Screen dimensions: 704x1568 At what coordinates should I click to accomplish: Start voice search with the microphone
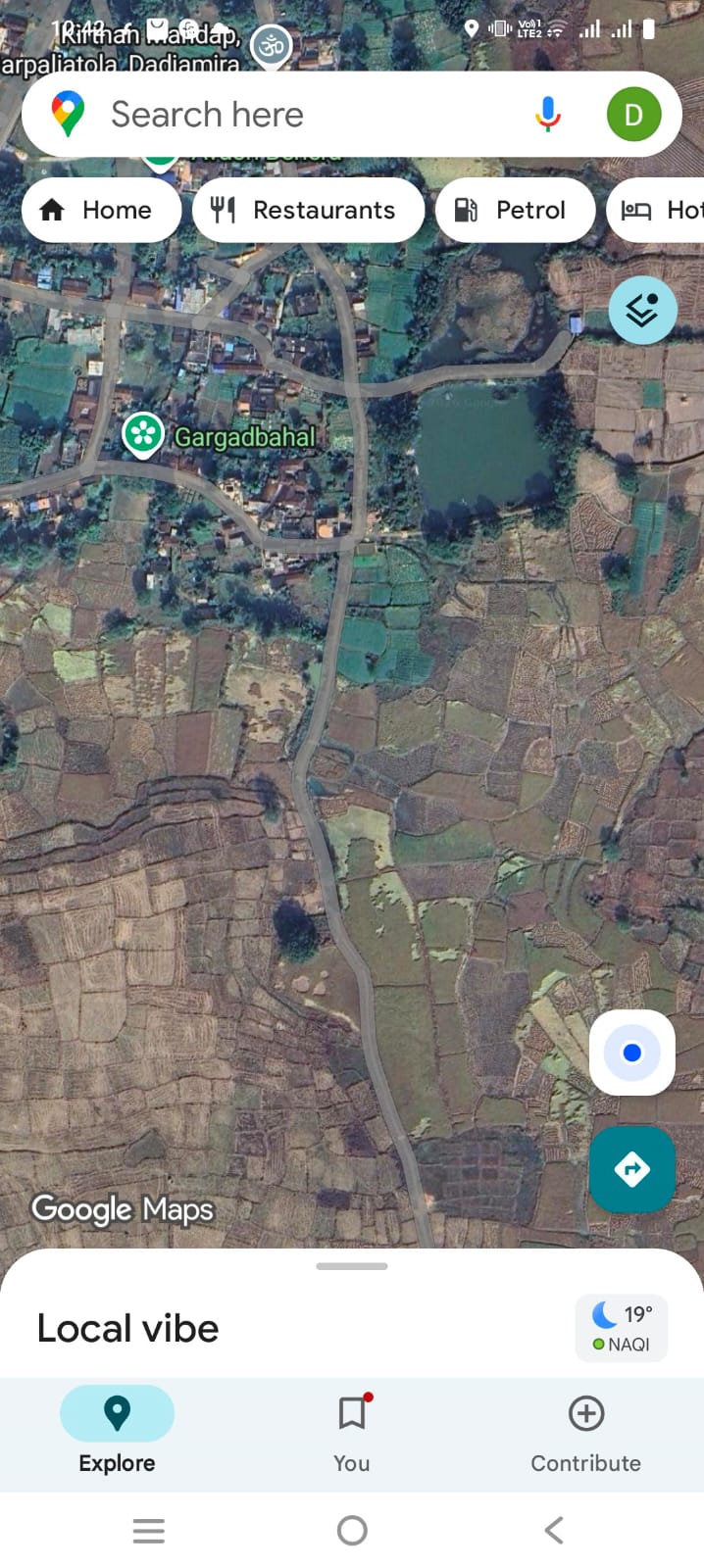[x=548, y=115]
